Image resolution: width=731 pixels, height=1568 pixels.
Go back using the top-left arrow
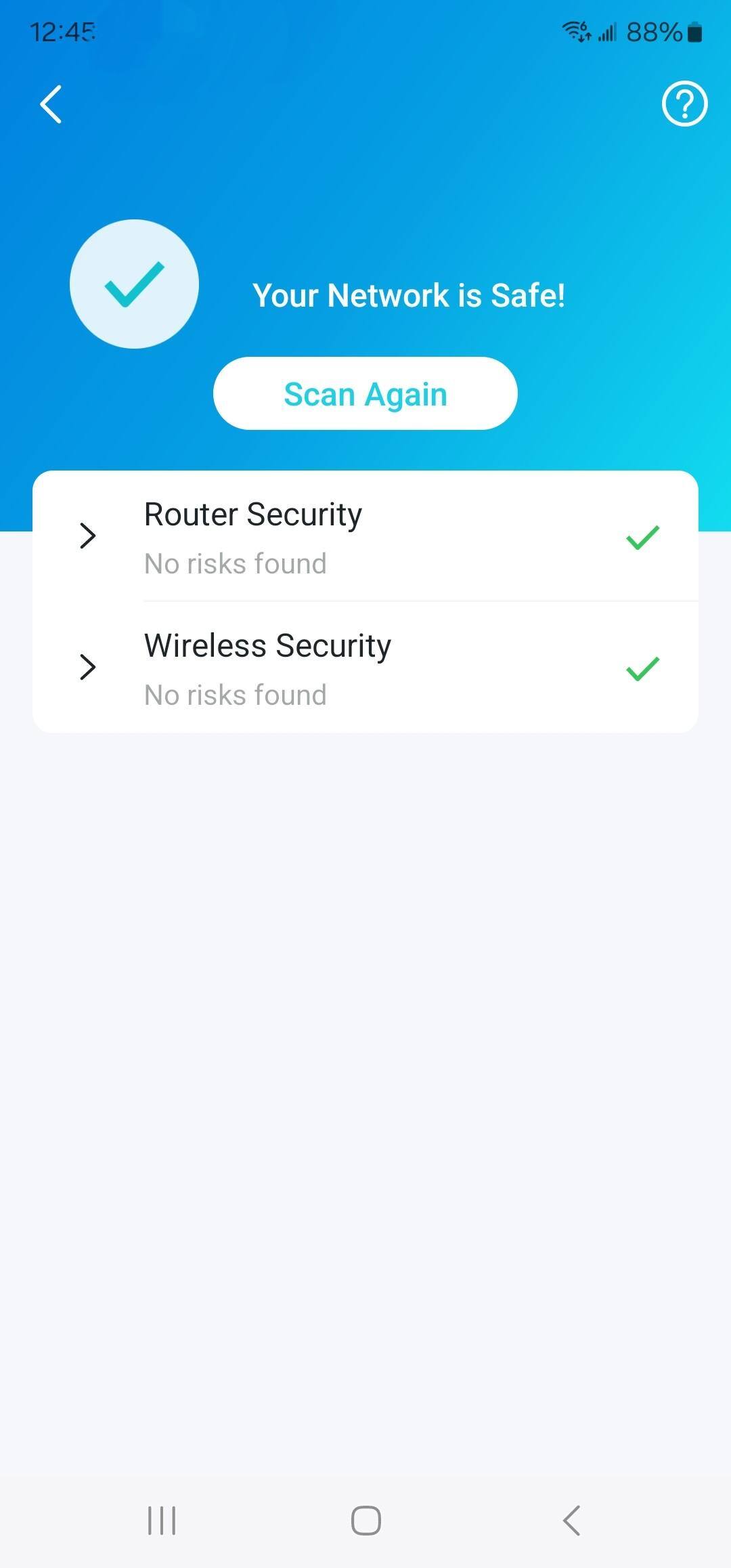(51, 104)
